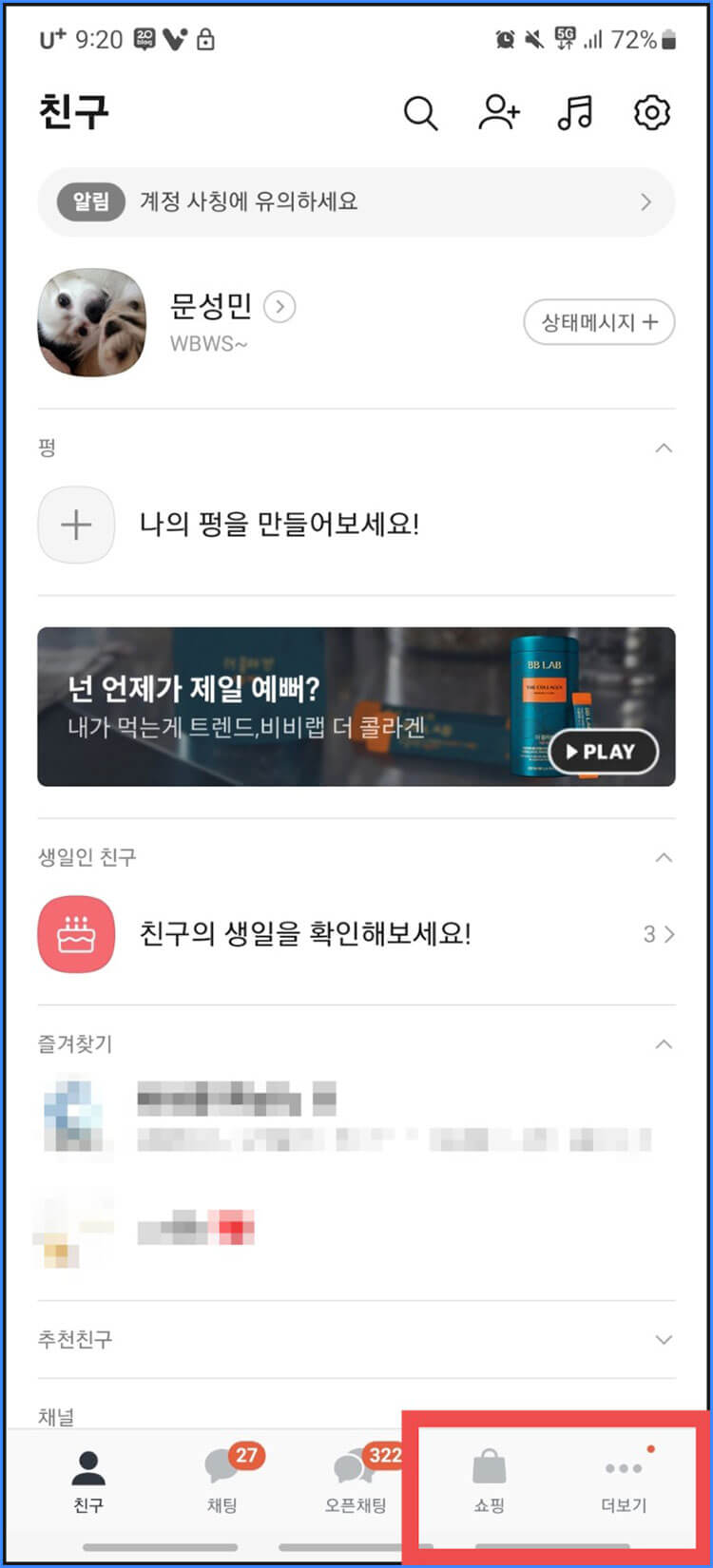This screenshot has height=1568, width=713.
Task: Collapse the 펑 section chevron
Action: (664, 445)
